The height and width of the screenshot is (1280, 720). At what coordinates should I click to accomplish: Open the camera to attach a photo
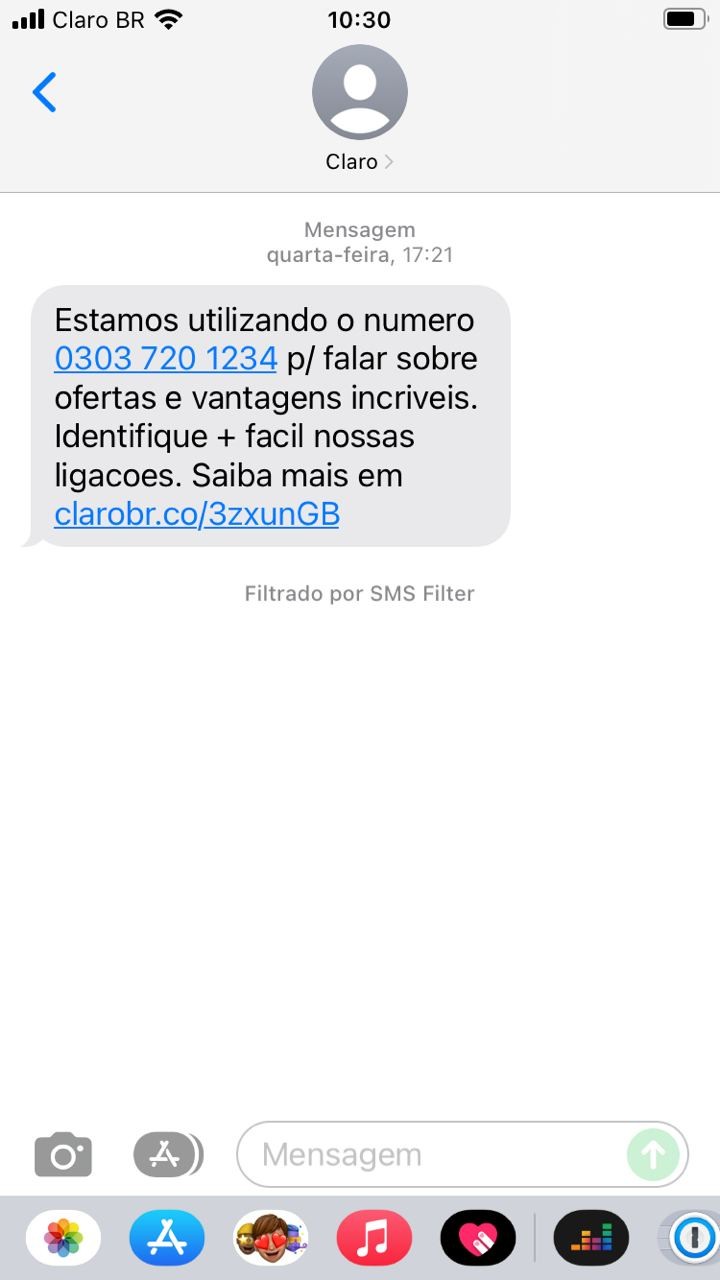click(x=63, y=1155)
